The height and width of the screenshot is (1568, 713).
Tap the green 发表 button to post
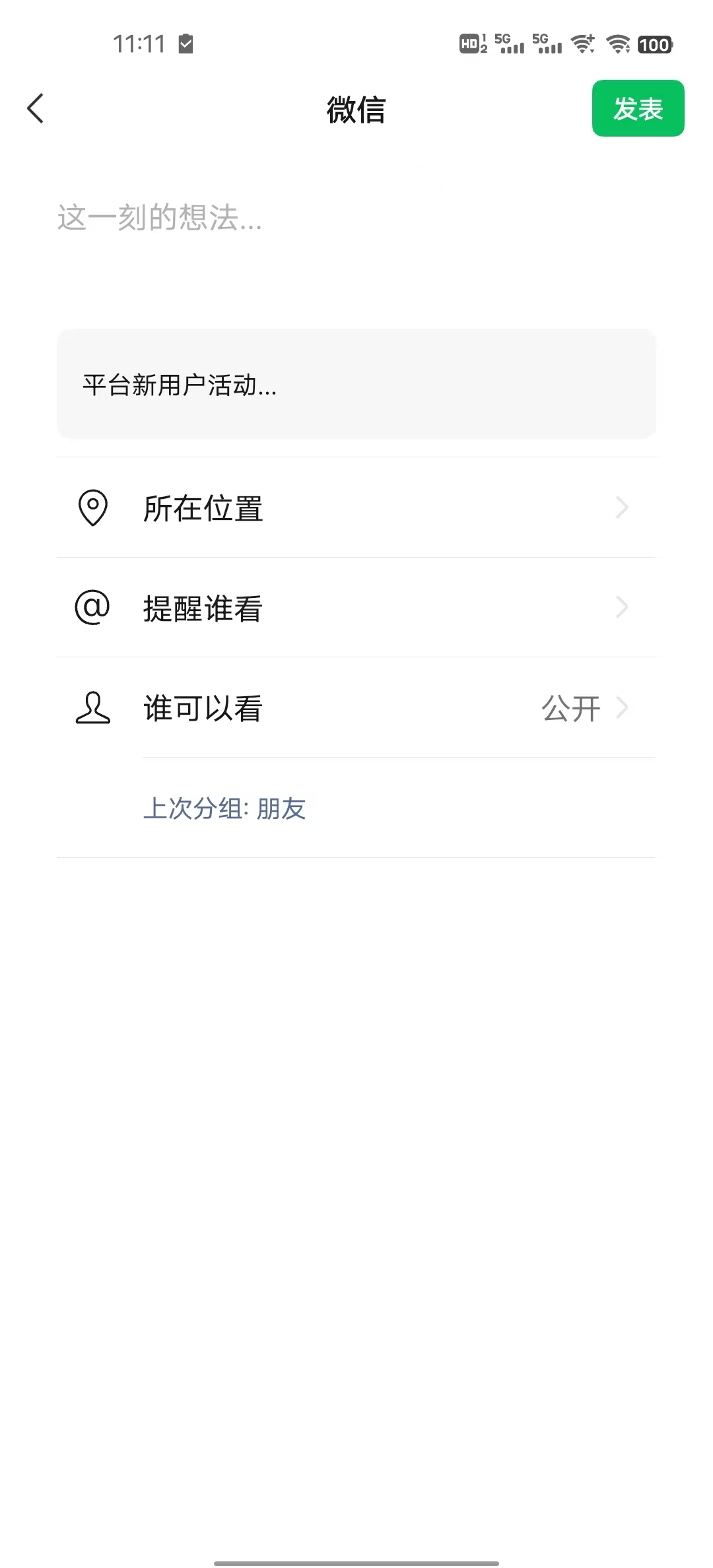click(x=638, y=109)
